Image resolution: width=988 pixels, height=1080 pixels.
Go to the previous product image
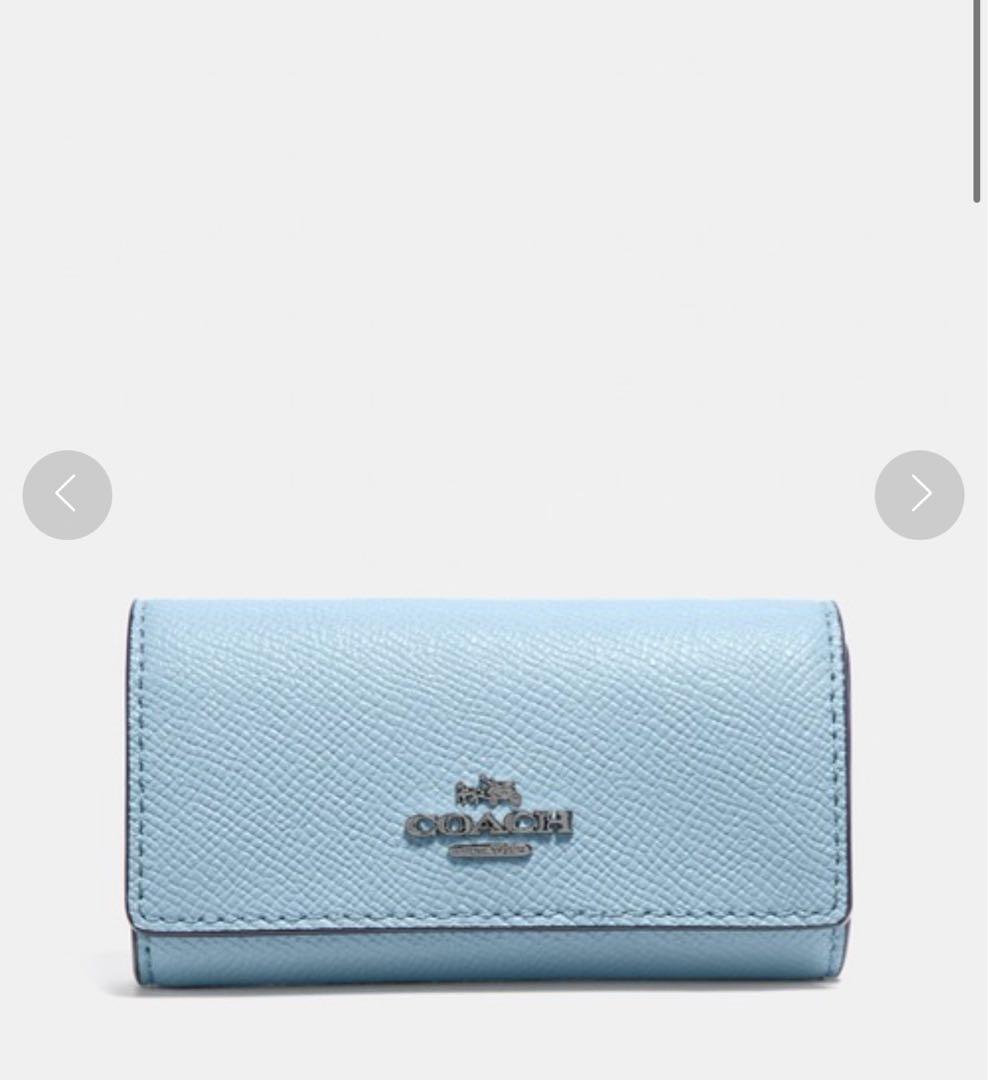point(67,494)
